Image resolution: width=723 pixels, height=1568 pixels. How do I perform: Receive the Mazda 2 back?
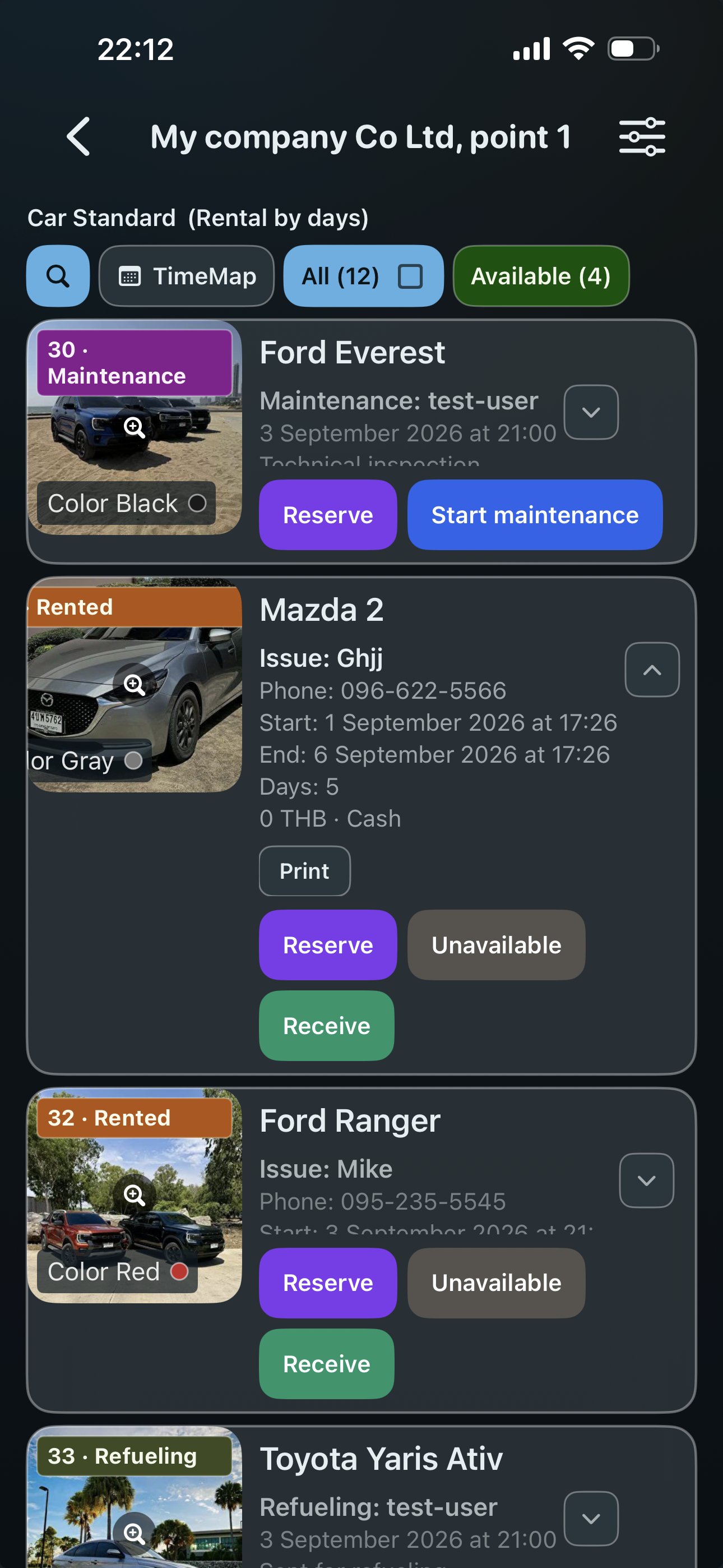pyautogui.click(x=326, y=1026)
